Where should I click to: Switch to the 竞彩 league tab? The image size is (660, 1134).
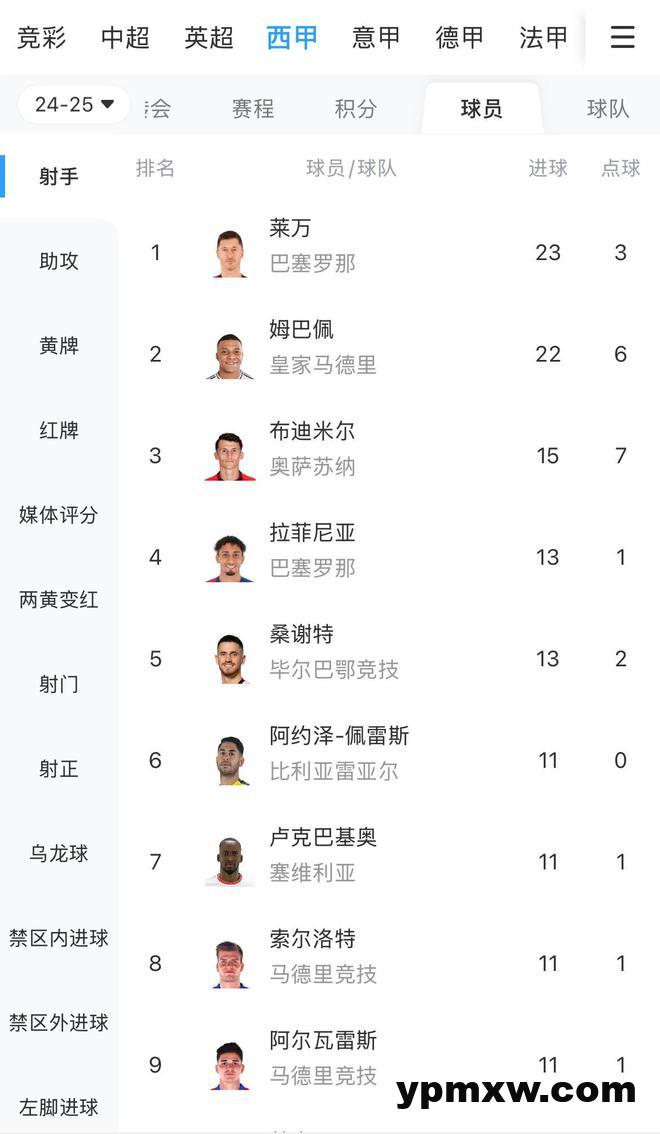41,38
